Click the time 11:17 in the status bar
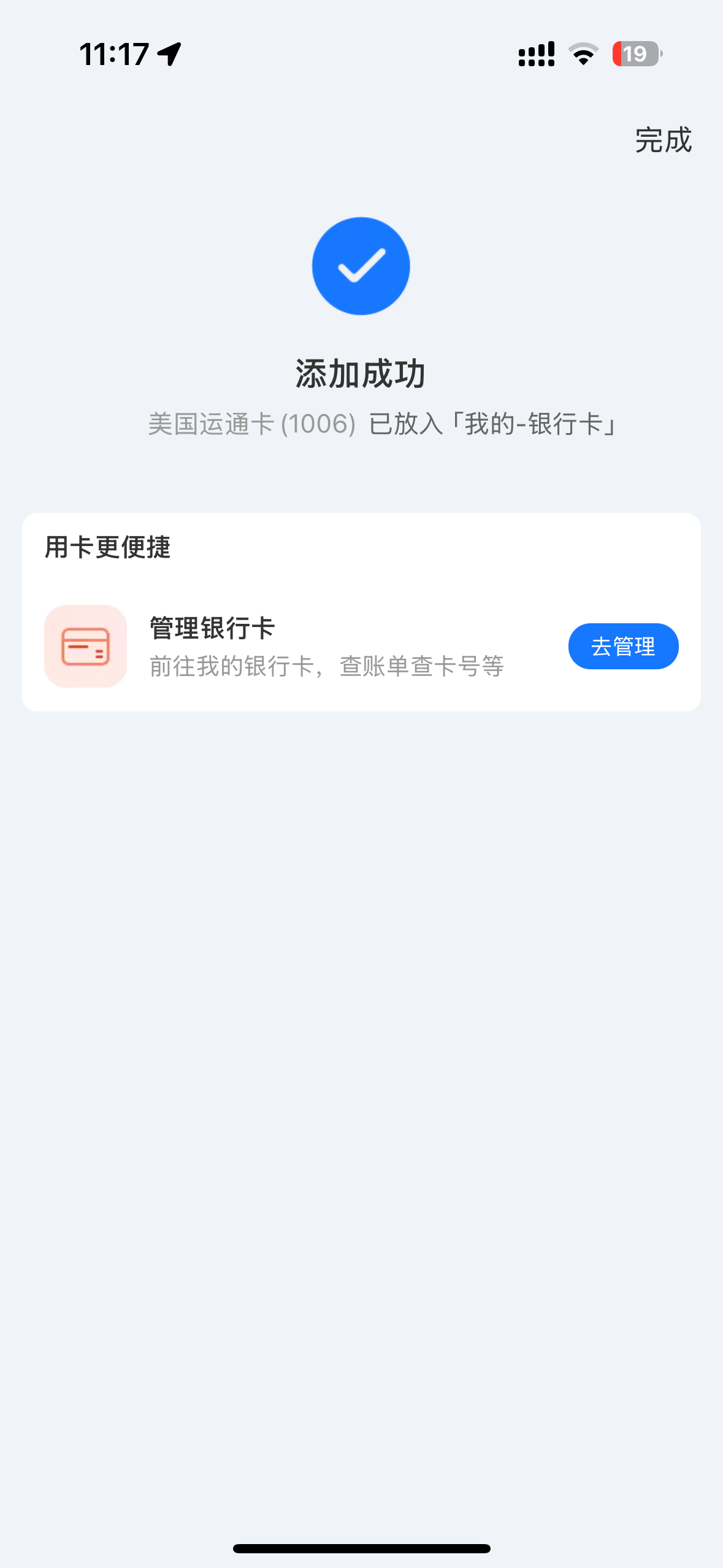 pyautogui.click(x=113, y=54)
